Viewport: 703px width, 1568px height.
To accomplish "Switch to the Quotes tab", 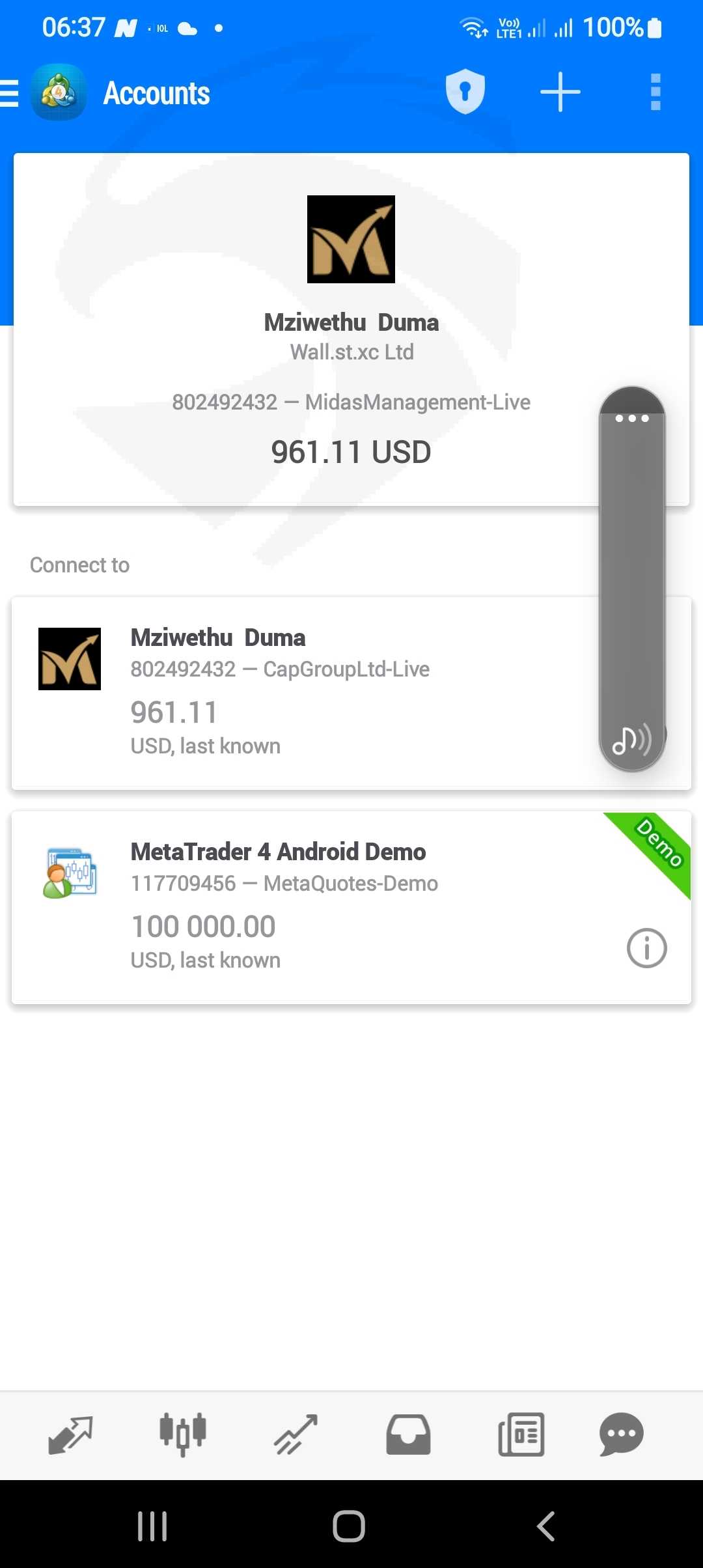I will tap(70, 1435).
